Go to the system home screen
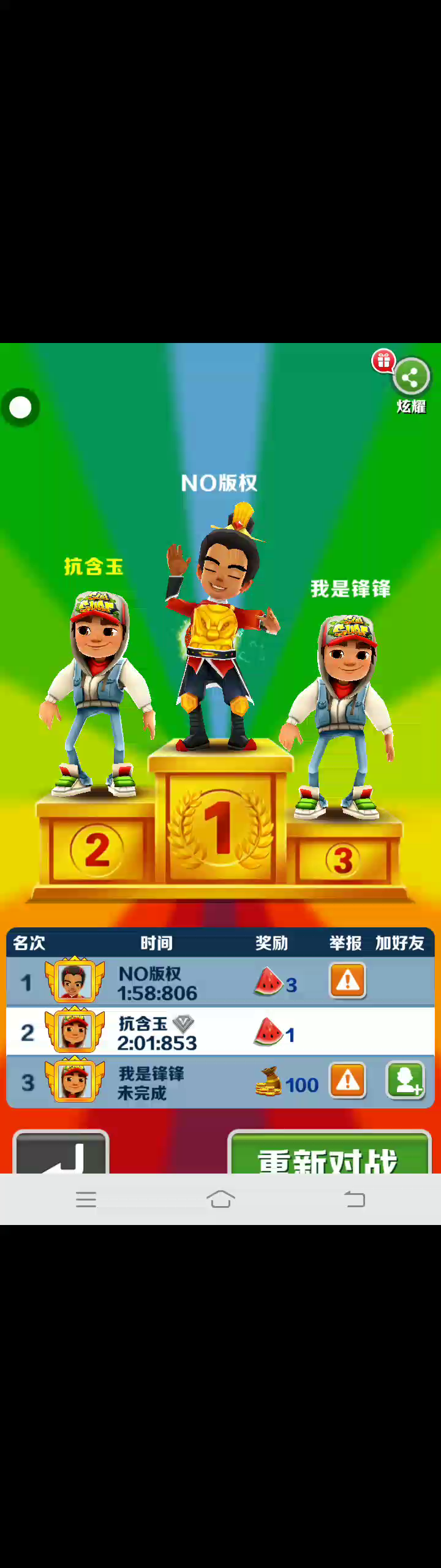This screenshot has width=441, height=1568. coord(221,1199)
